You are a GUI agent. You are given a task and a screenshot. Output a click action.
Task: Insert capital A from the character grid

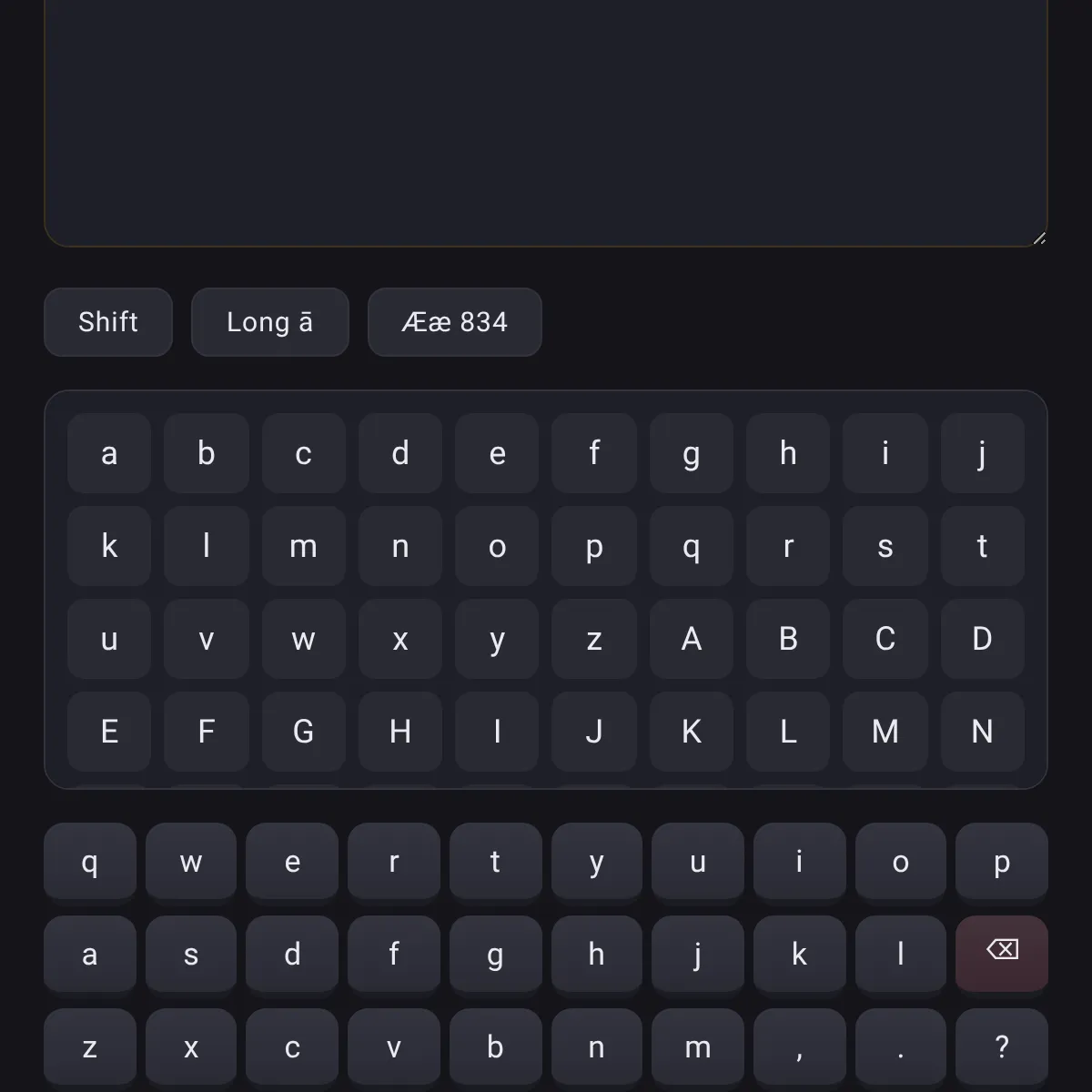coord(692,639)
